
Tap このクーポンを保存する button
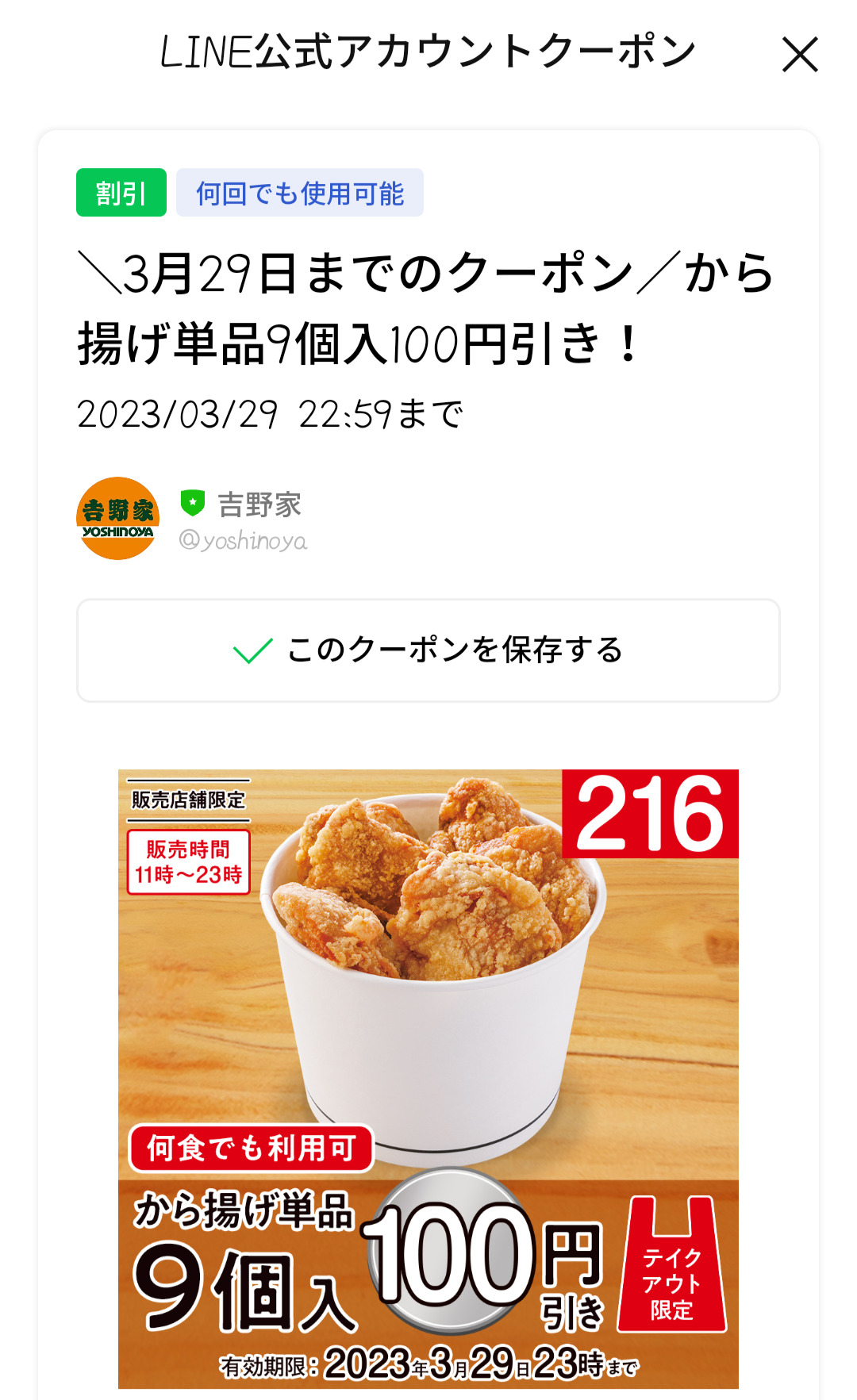click(x=428, y=650)
